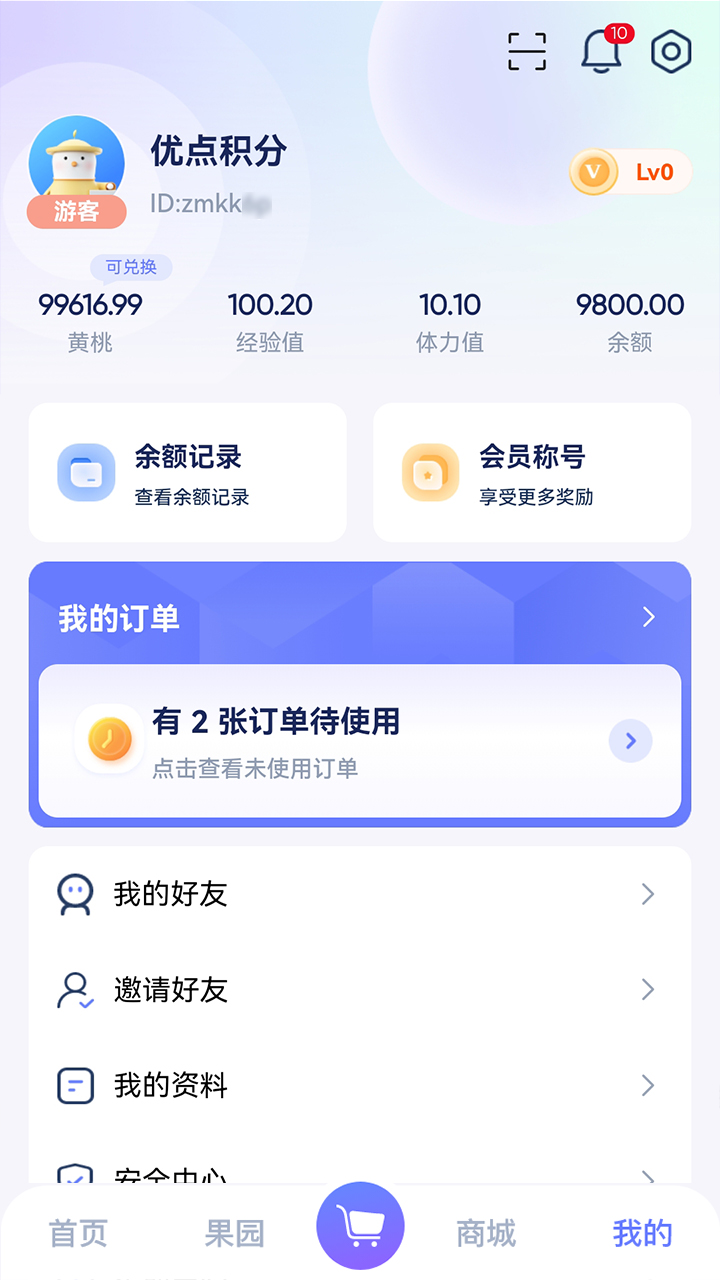Open notifications via the bell icon

point(600,53)
